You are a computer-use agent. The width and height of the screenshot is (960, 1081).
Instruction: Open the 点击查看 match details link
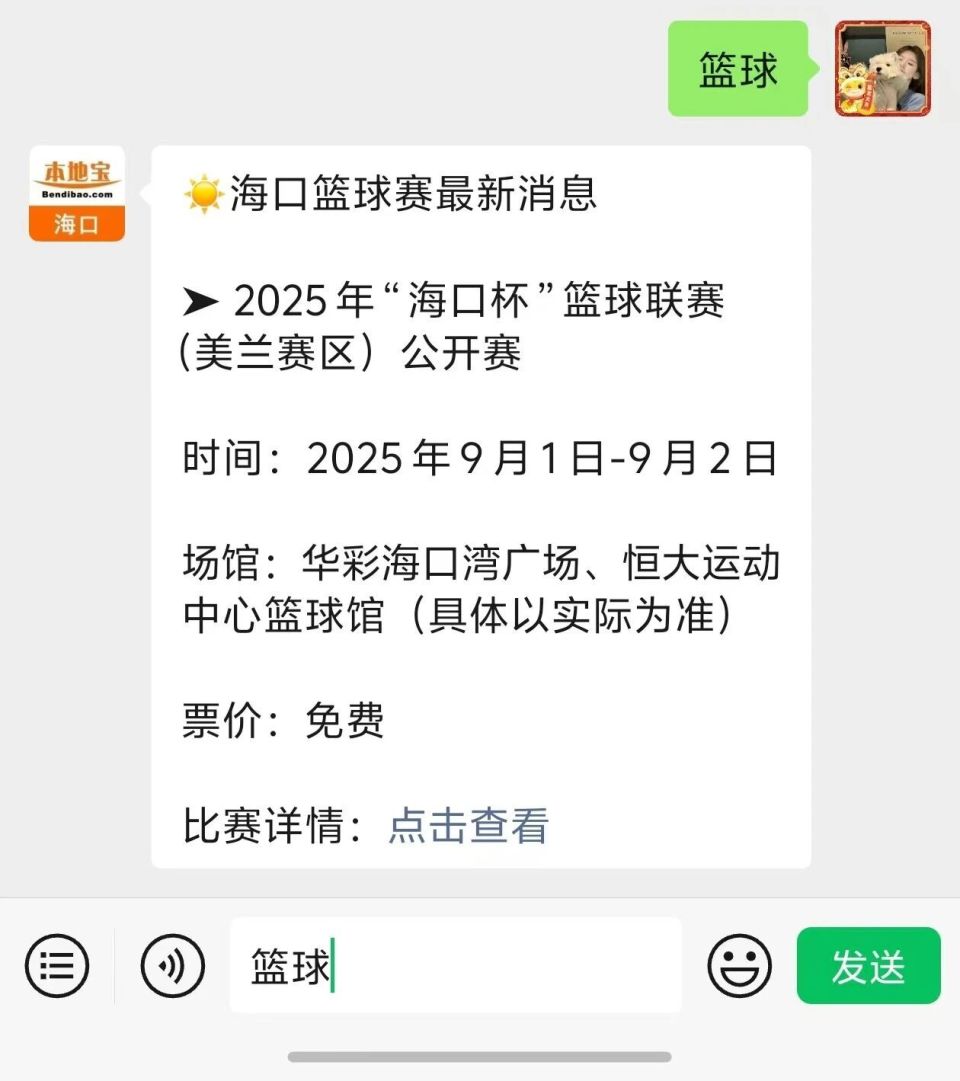[468, 827]
